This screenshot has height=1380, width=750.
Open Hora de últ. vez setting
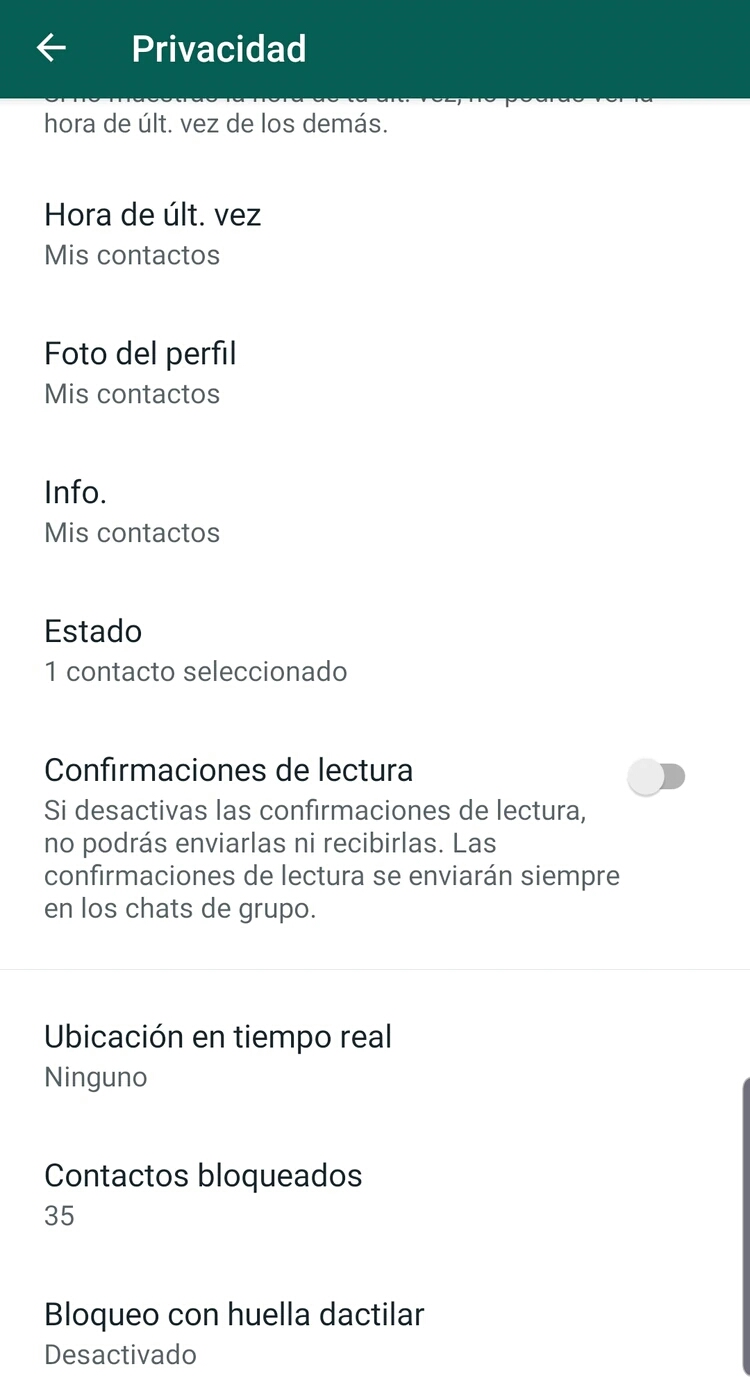(x=153, y=233)
